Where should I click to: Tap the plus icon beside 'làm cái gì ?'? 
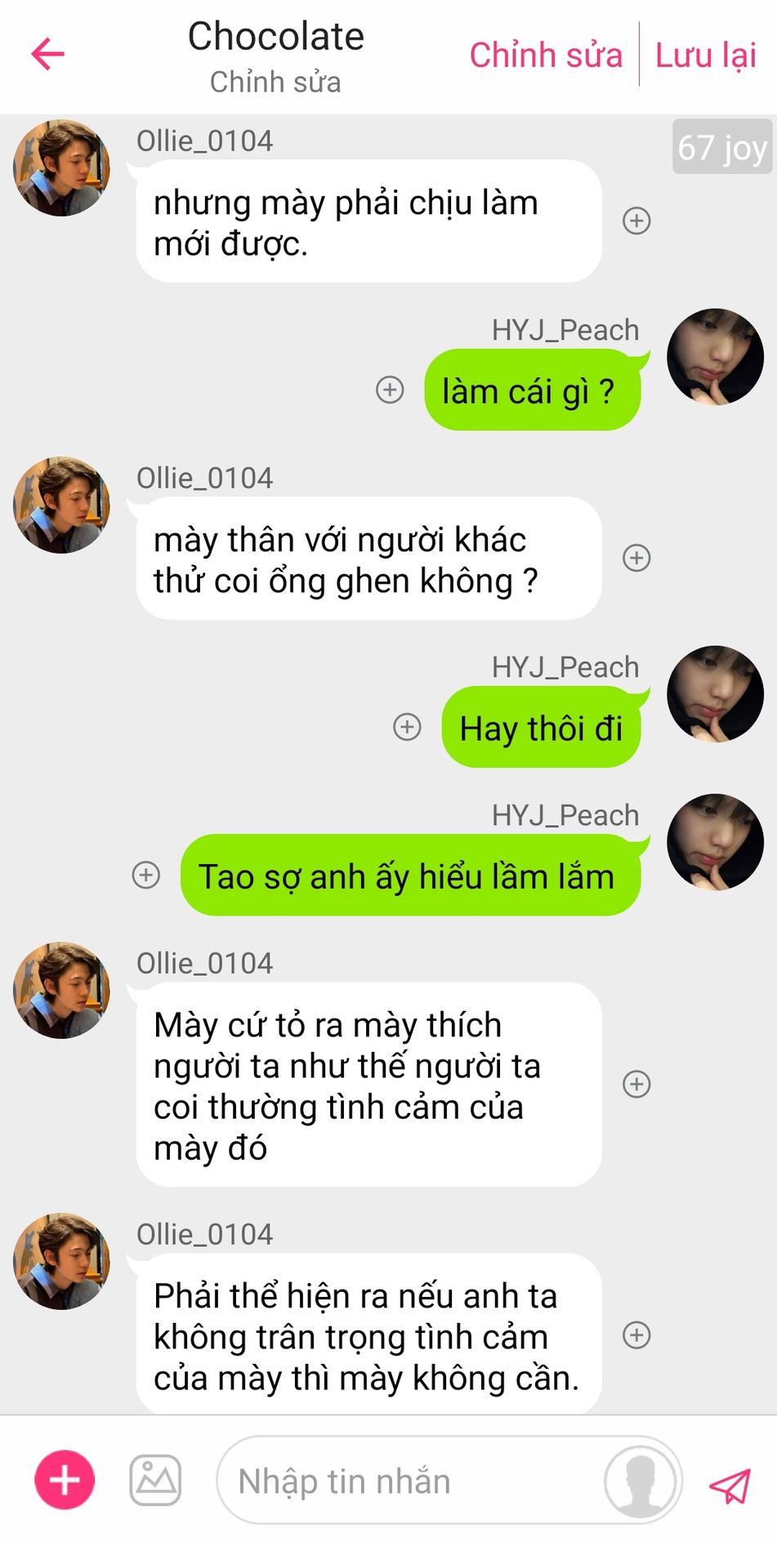pos(390,390)
